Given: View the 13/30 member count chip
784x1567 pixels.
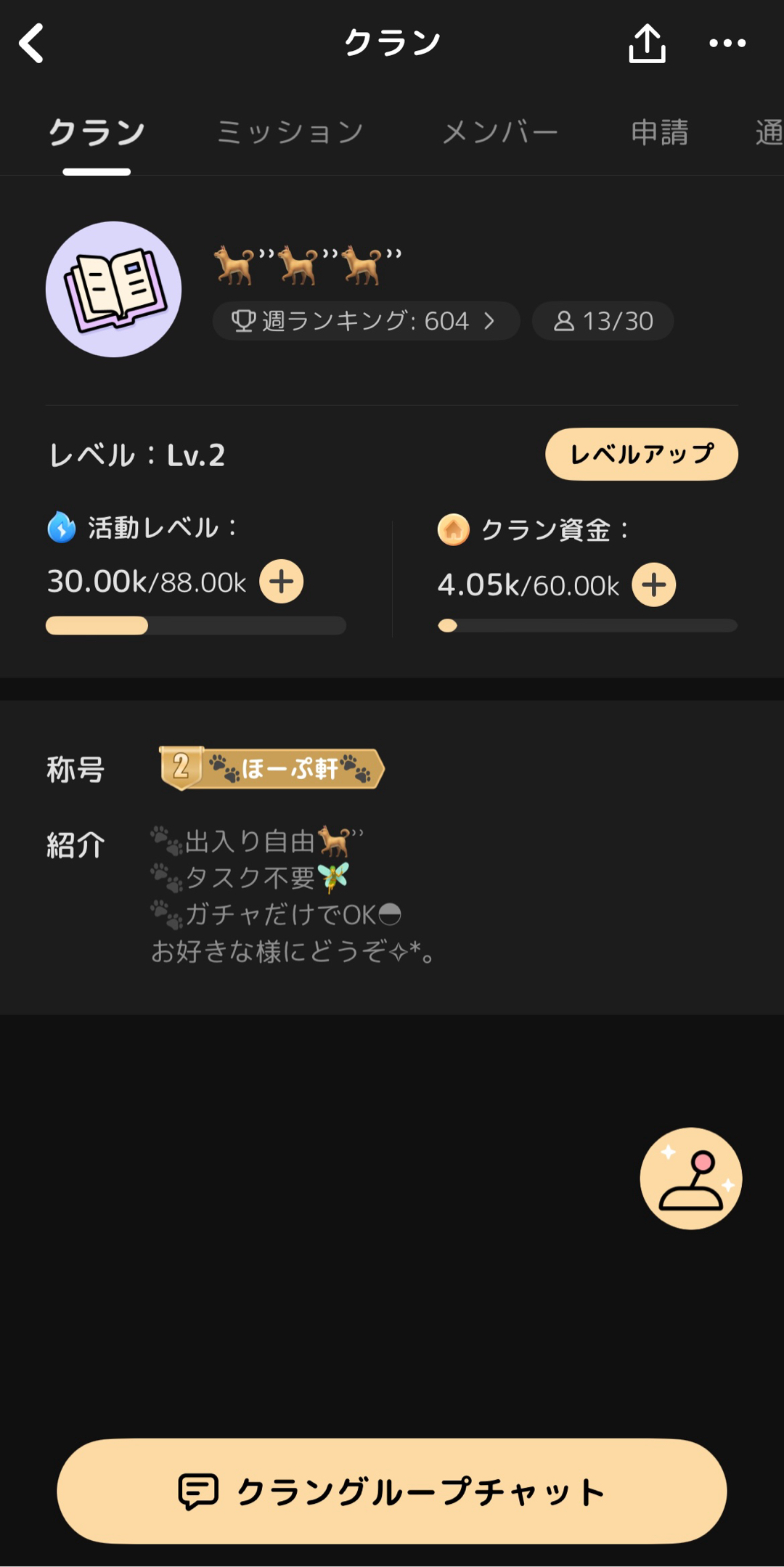Looking at the screenshot, I should [603, 321].
